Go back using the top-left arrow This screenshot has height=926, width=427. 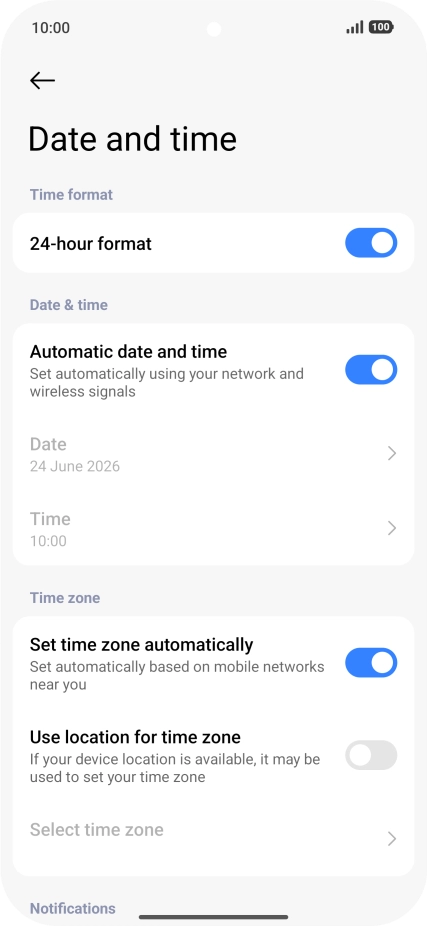tap(43, 80)
